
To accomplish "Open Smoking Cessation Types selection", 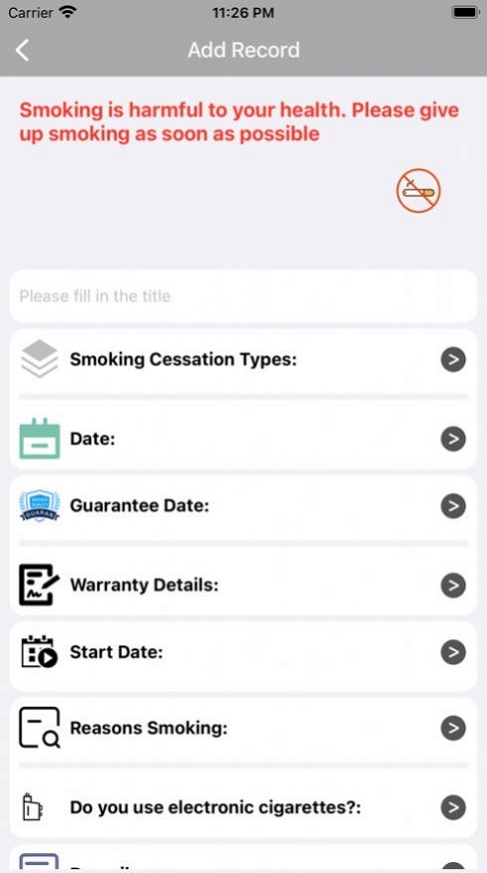I will (x=243, y=360).
